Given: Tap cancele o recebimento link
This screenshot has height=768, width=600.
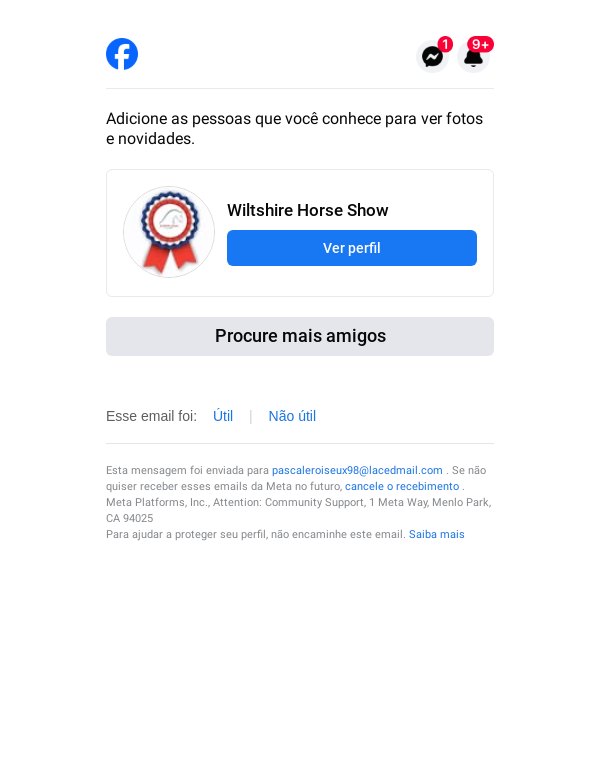Looking at the screenshot, I should [x=402, y=486].
